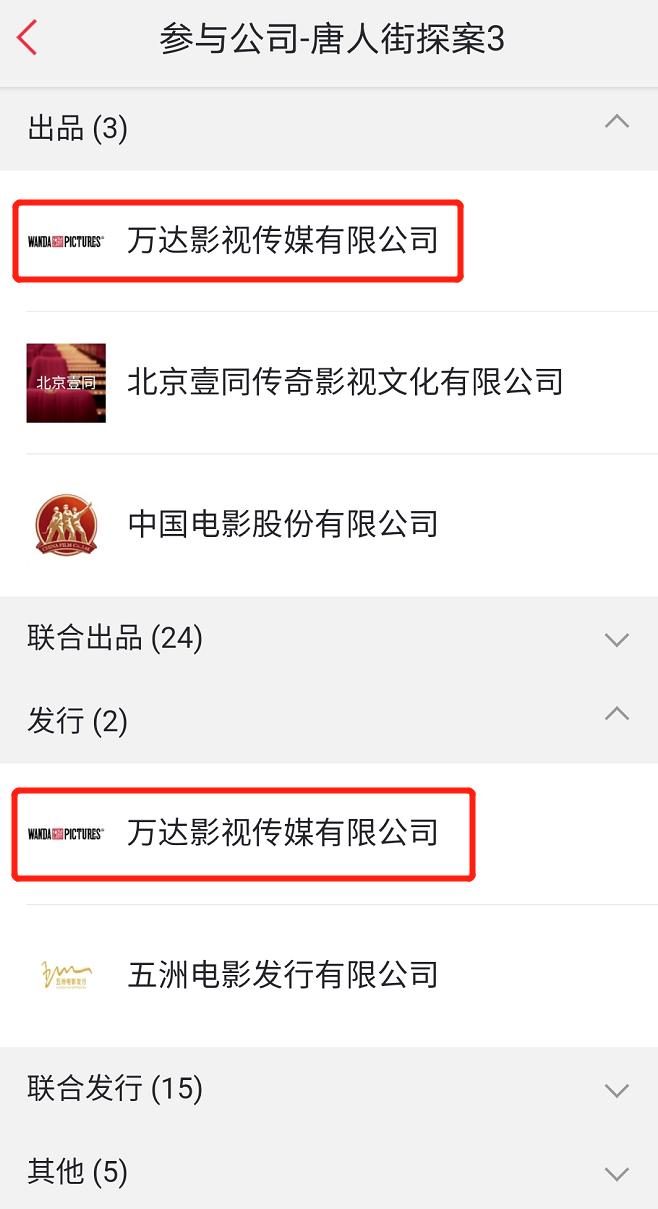Expand the 联合发行 (15) section
The height and width of the screenshot is (1209, 658).
click(x=617, y=1089)
